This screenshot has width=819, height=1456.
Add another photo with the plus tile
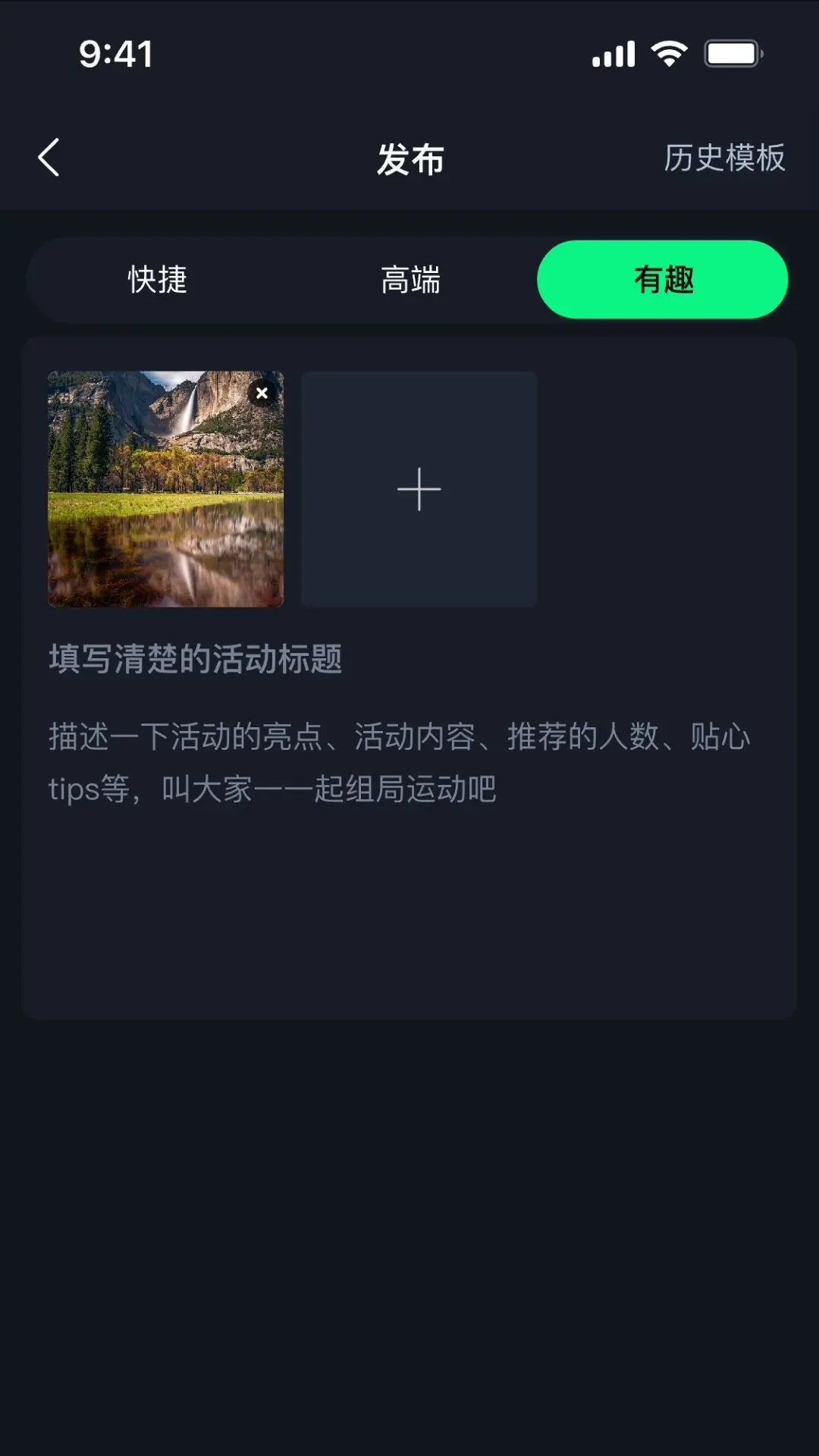click(419, 489)
